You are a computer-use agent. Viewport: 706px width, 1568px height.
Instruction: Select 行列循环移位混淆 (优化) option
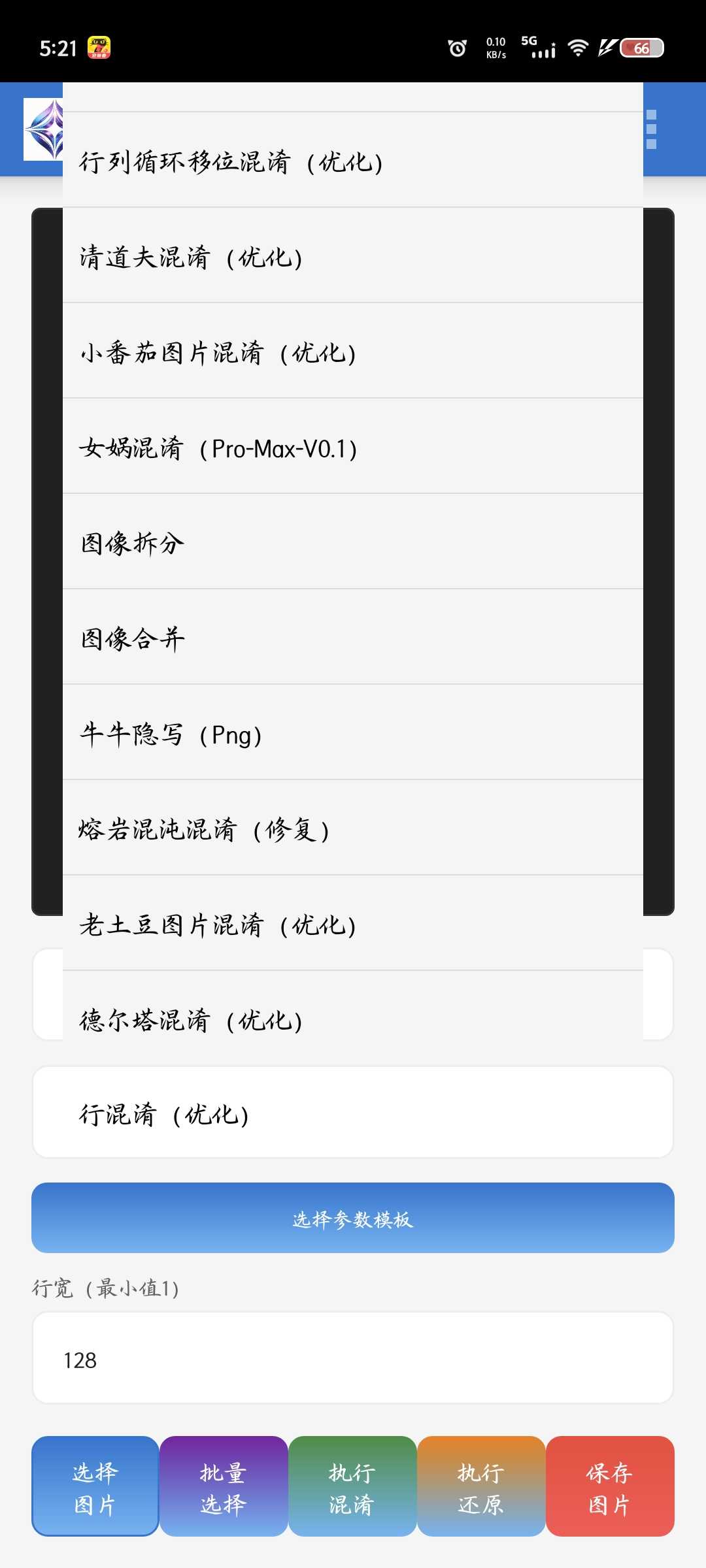tap(353, 161)
